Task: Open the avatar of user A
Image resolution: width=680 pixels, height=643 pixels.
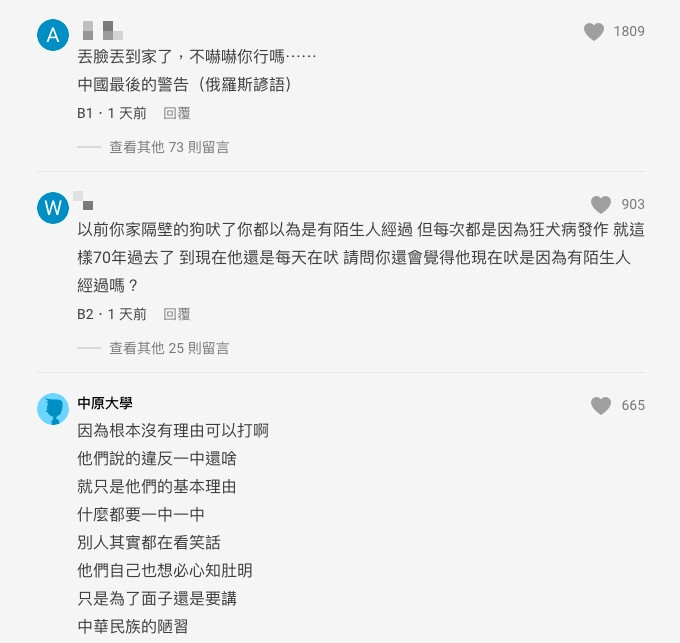Action: [53, 36]
